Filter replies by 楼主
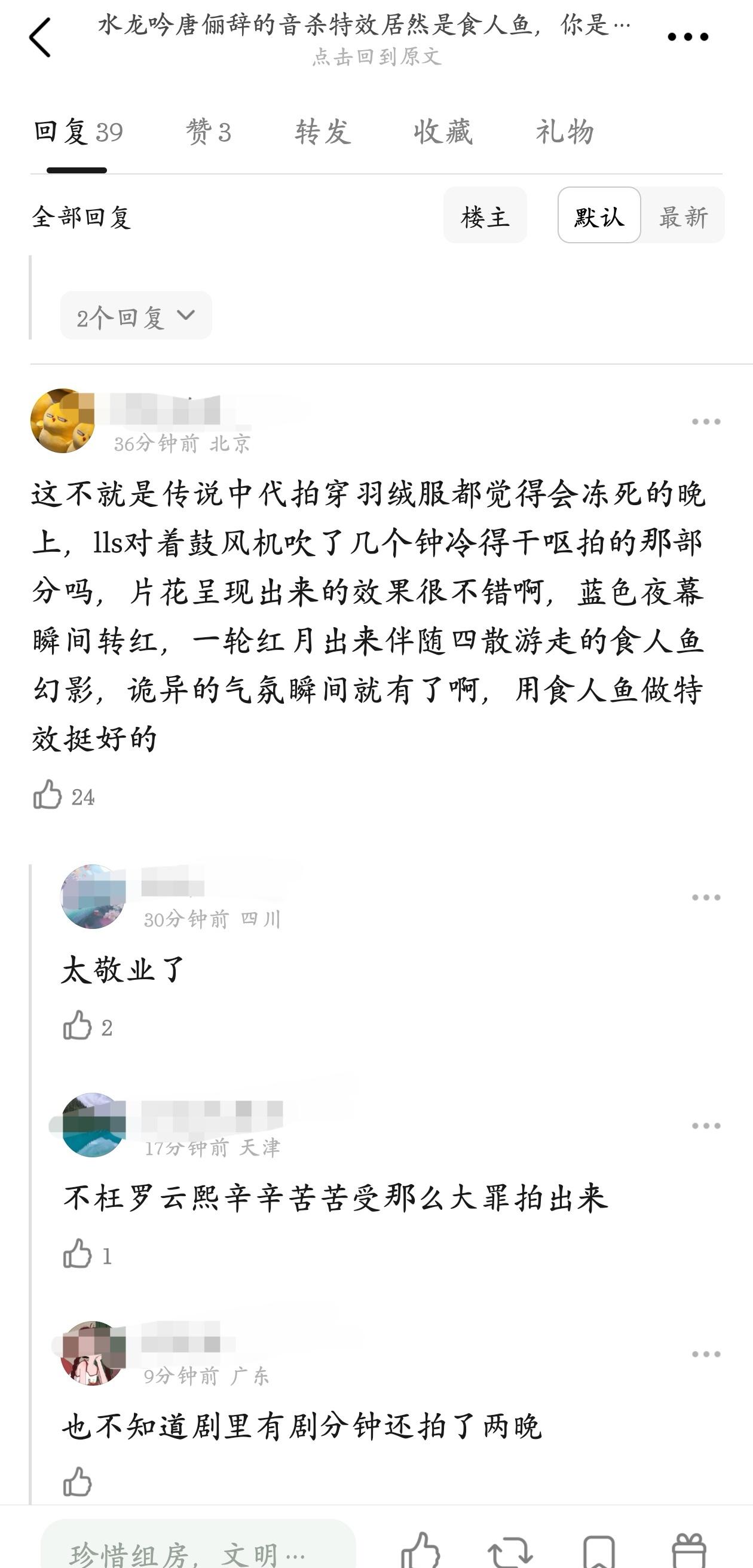The width and height of the screenshot is (753, 1568). tap(485, 215)
